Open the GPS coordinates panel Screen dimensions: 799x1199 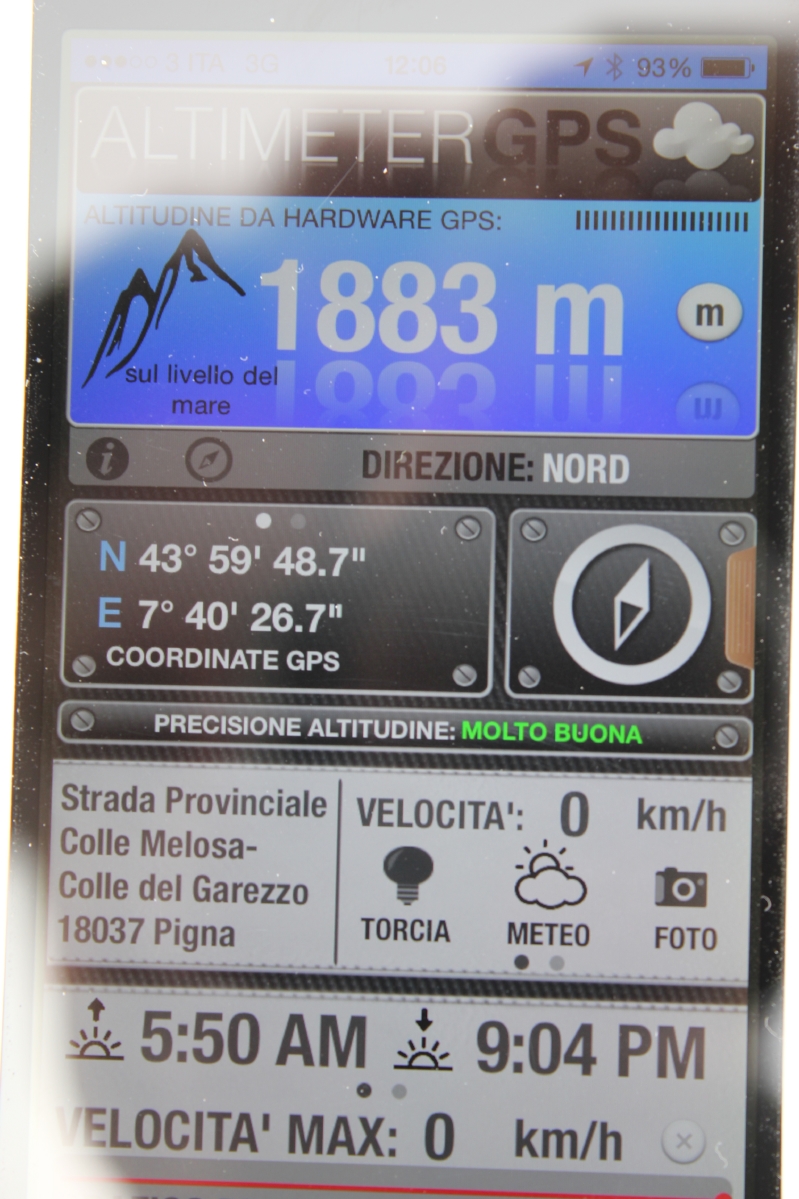tap(278, 602)
